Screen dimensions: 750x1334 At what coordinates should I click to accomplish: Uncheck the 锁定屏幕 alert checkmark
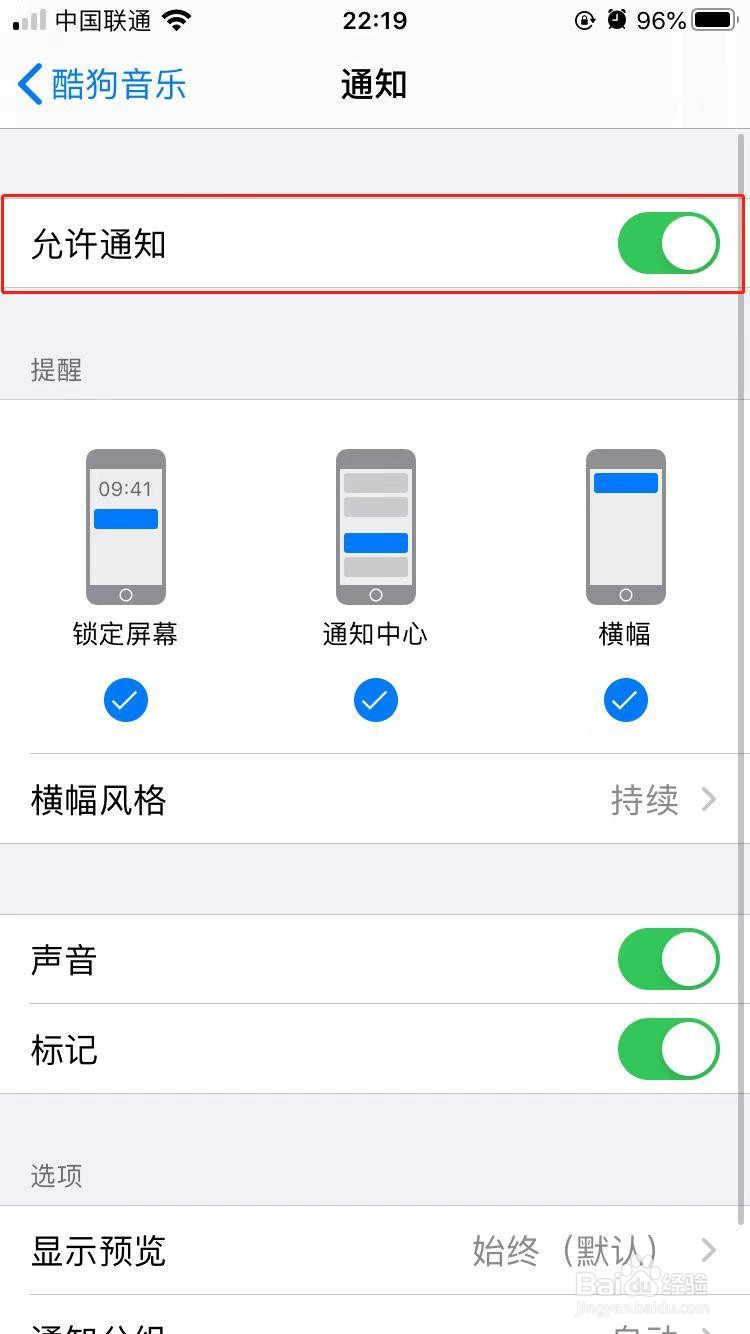[x=125, y=700]
